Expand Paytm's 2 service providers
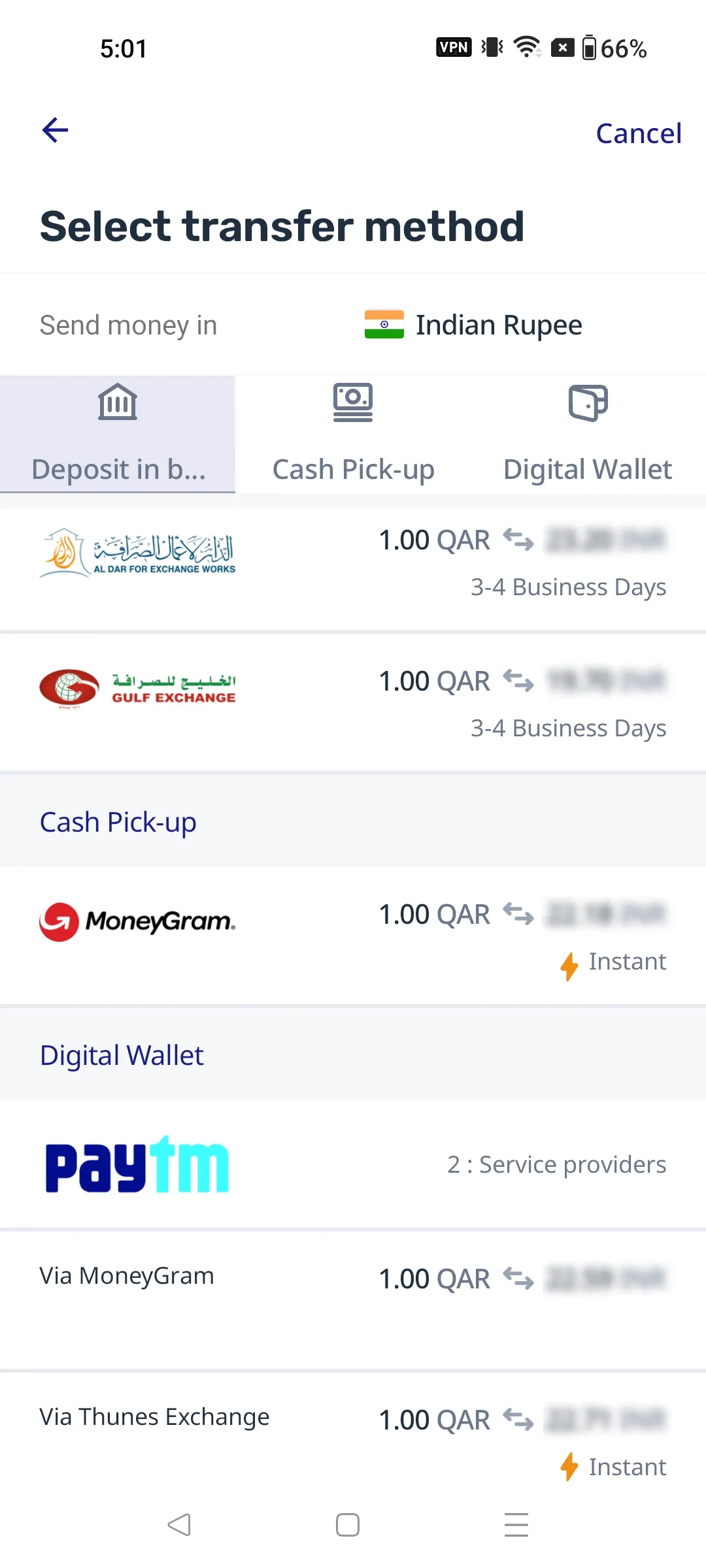 [x=556, y=1166]
